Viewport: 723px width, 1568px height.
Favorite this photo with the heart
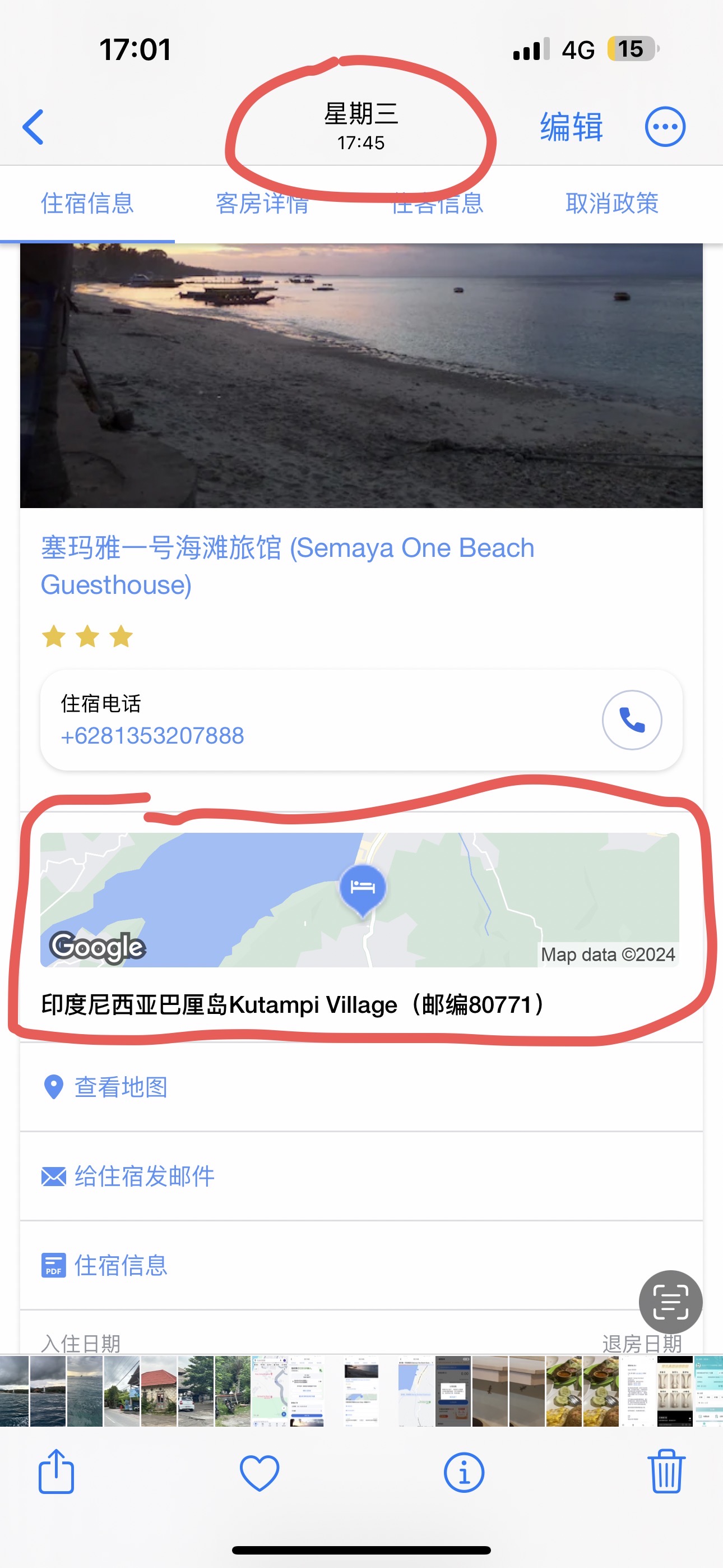point(259,1473)
